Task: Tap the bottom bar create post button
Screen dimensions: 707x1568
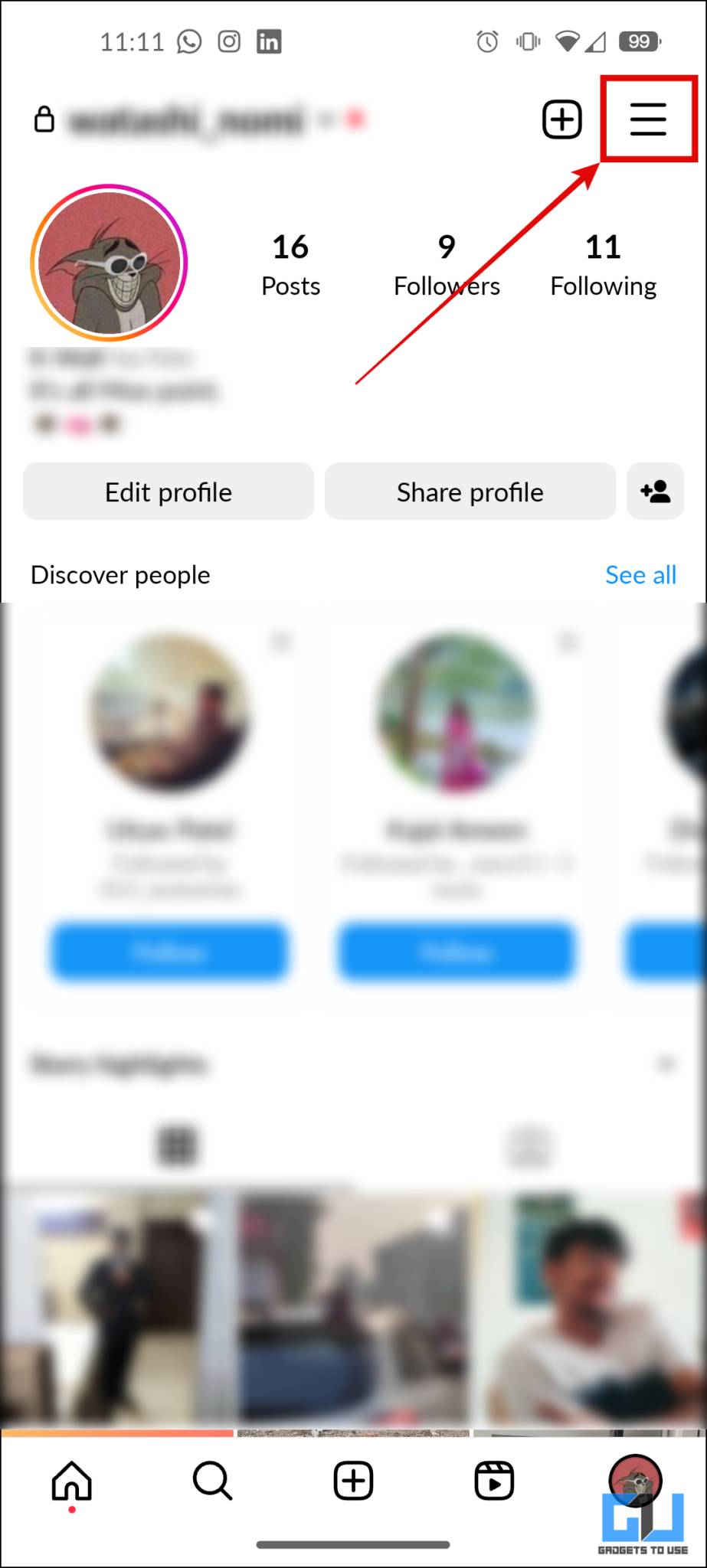Action: 353,1481
